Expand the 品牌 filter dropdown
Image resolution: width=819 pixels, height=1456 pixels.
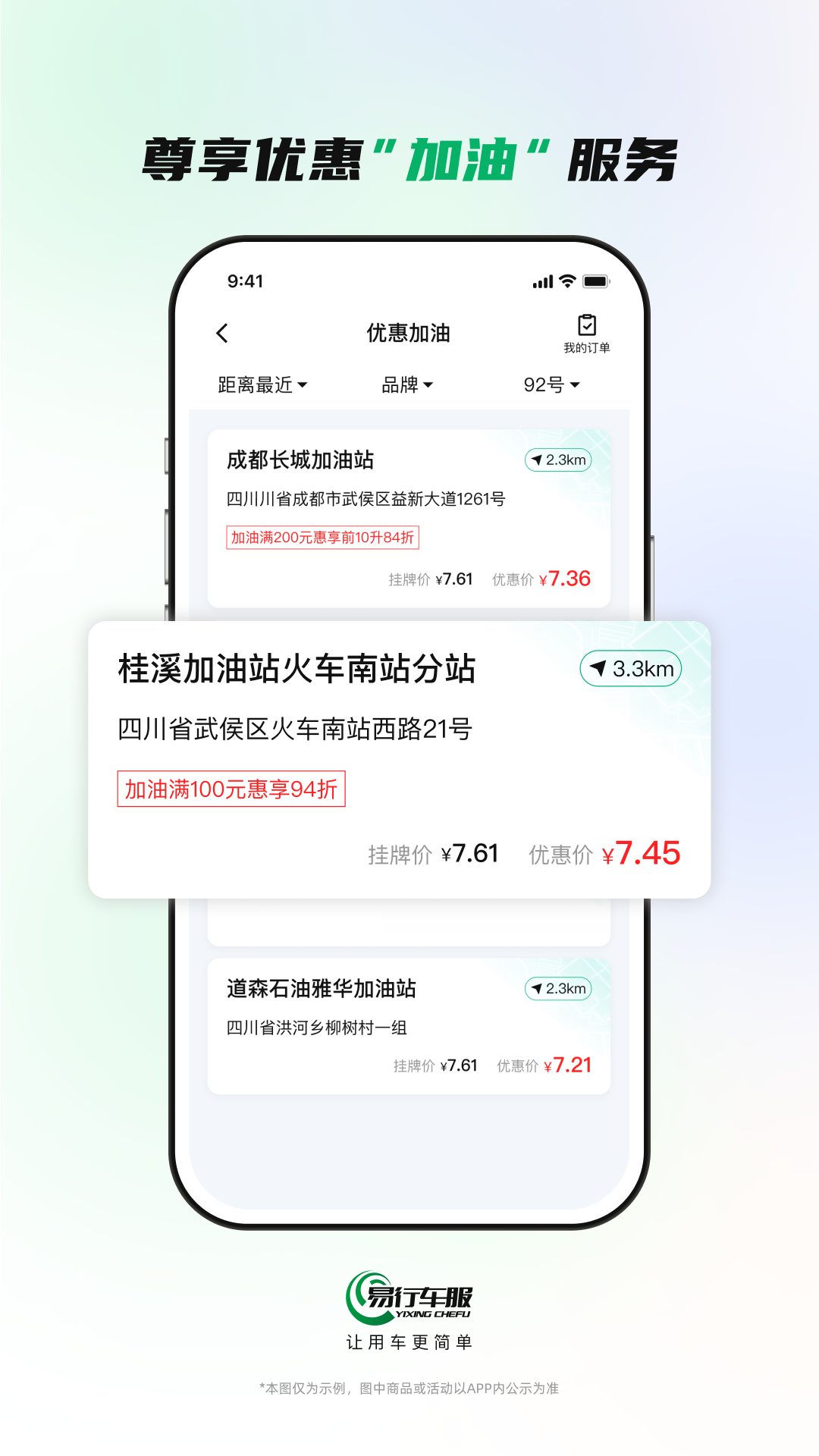tap(406, 385)
